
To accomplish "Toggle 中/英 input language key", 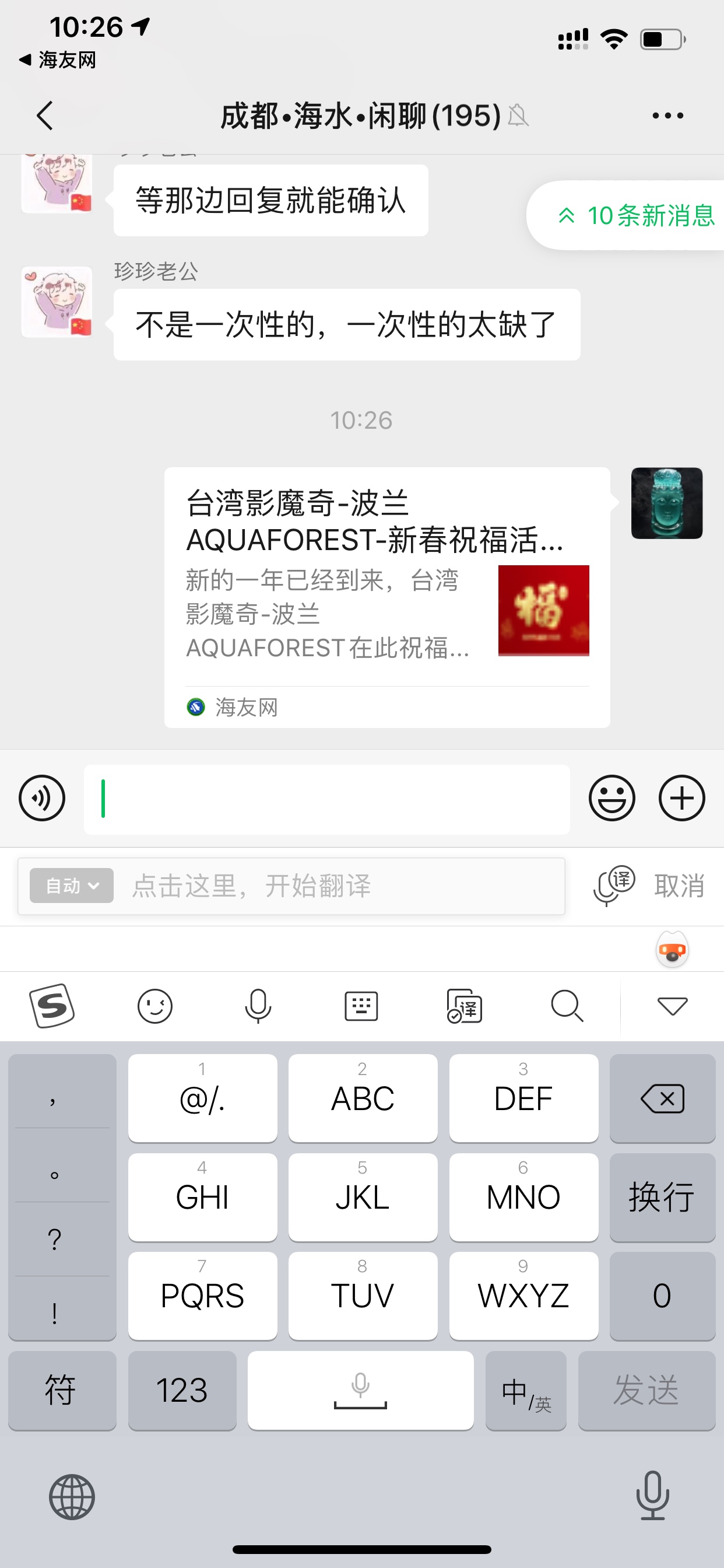I will pyautogui.click(x=526, y=1391).
